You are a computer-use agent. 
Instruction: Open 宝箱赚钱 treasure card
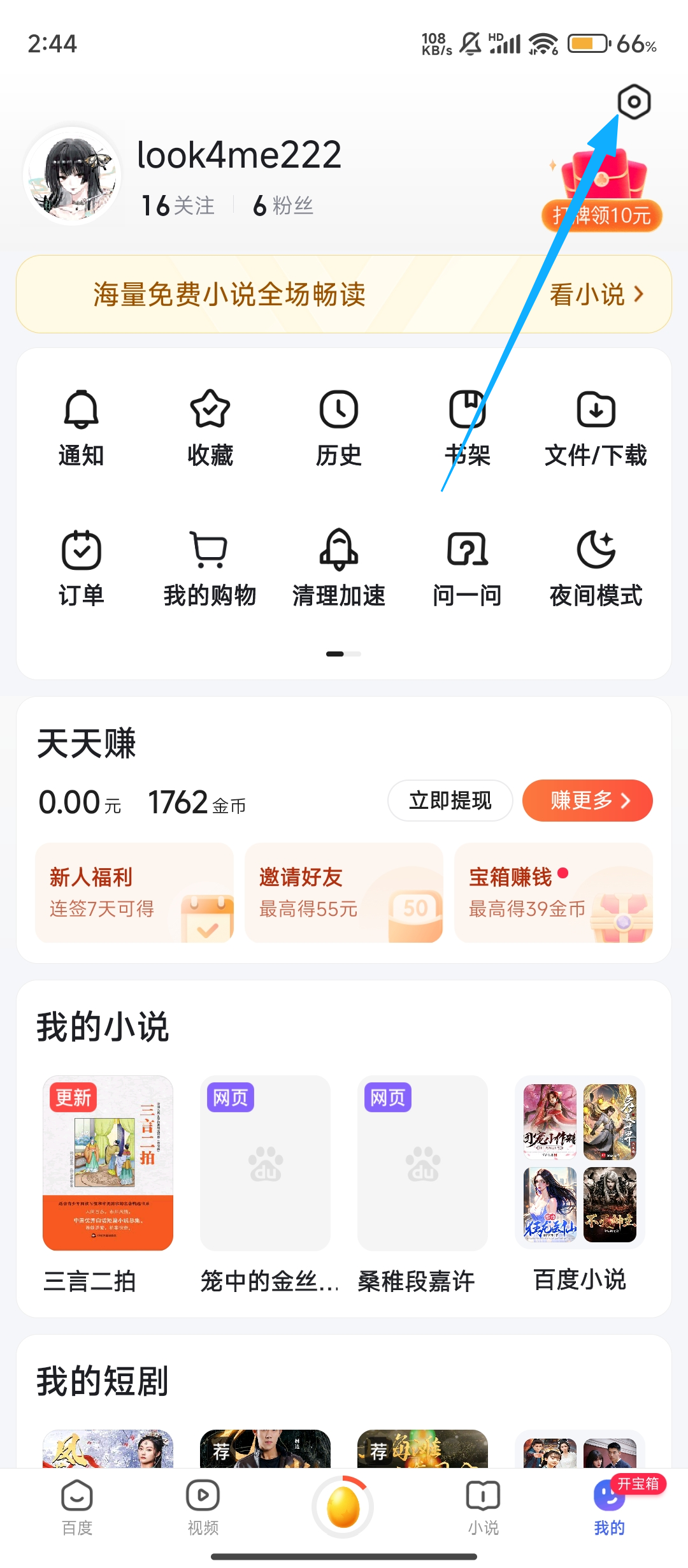(553, 892)
